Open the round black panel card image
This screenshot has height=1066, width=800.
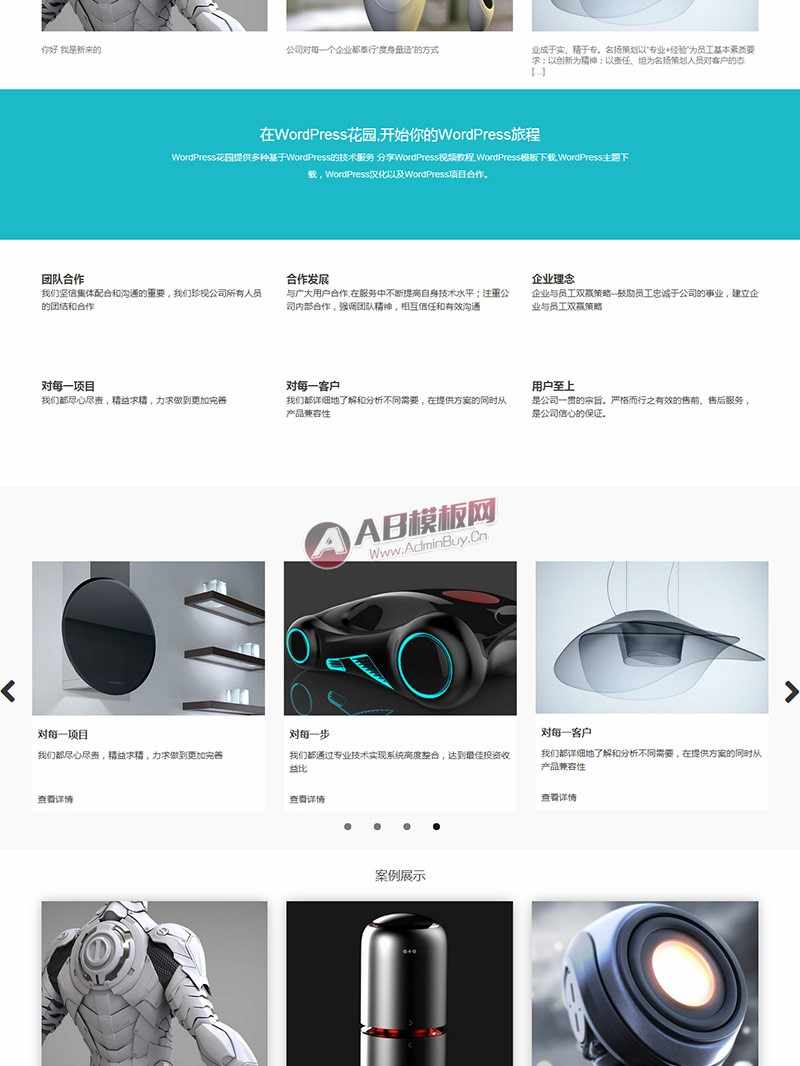coord(148,638)
